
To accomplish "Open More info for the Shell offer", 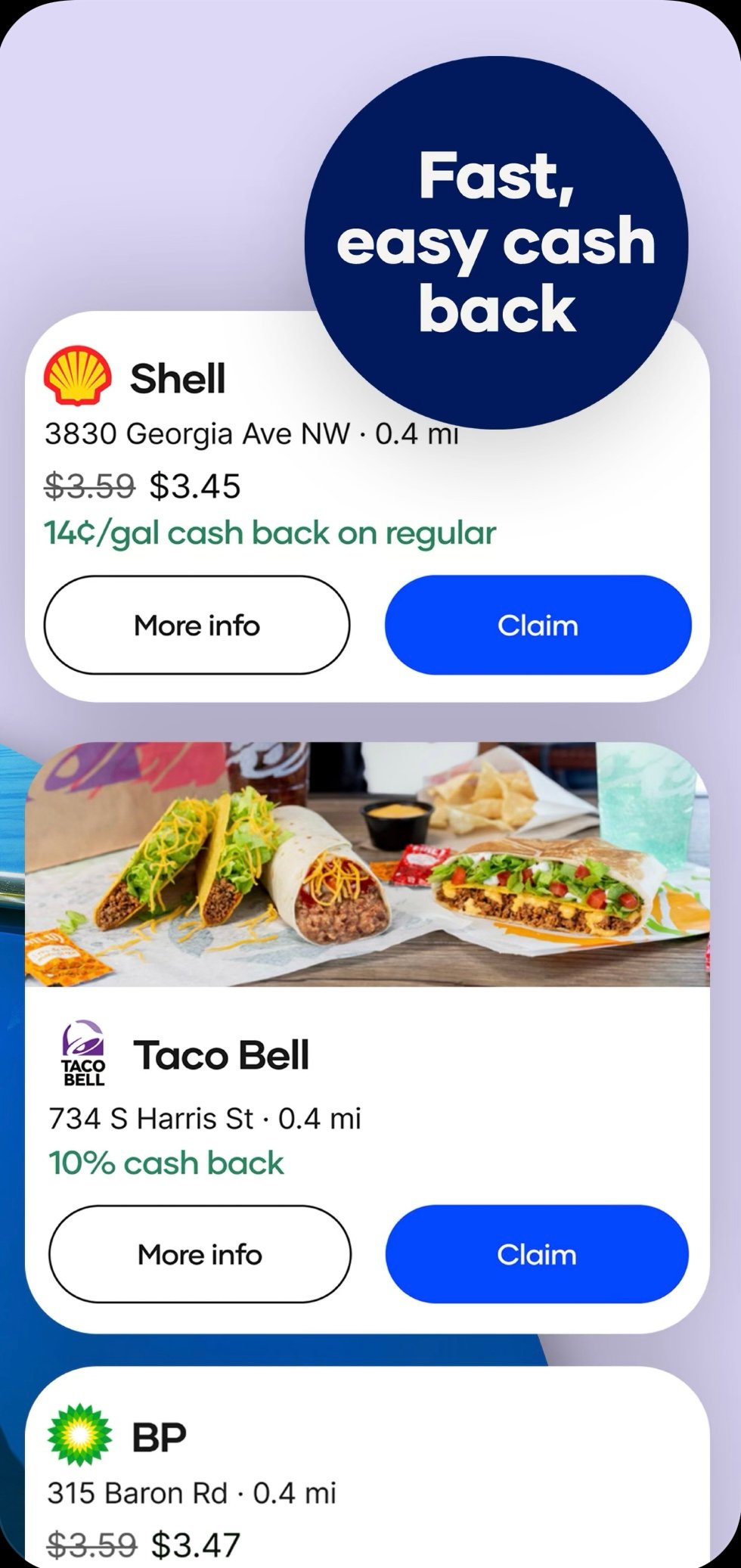I will (197, 625).
